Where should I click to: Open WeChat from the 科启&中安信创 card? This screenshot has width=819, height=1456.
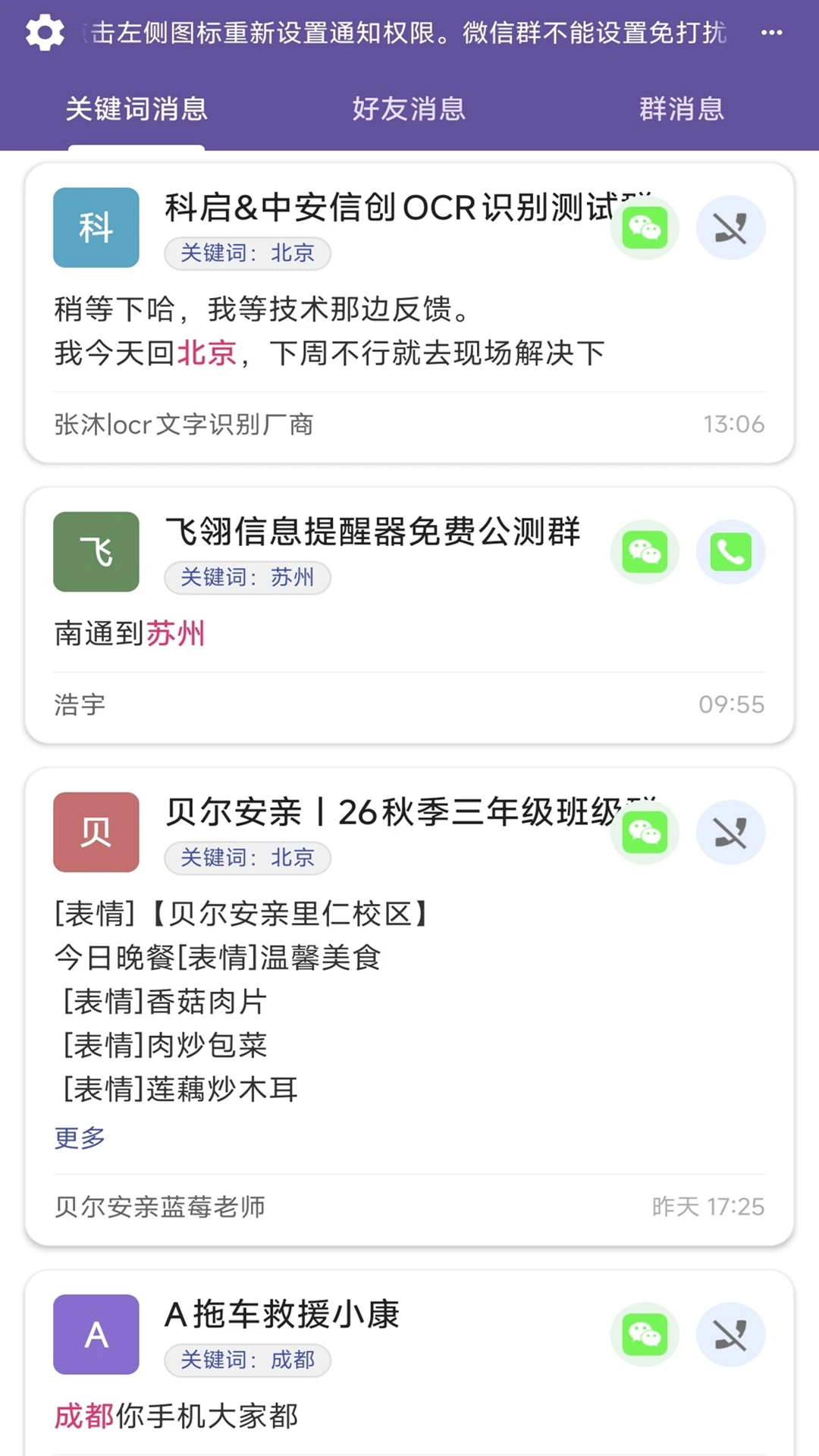pyautogui.click(x=645, y=227)
